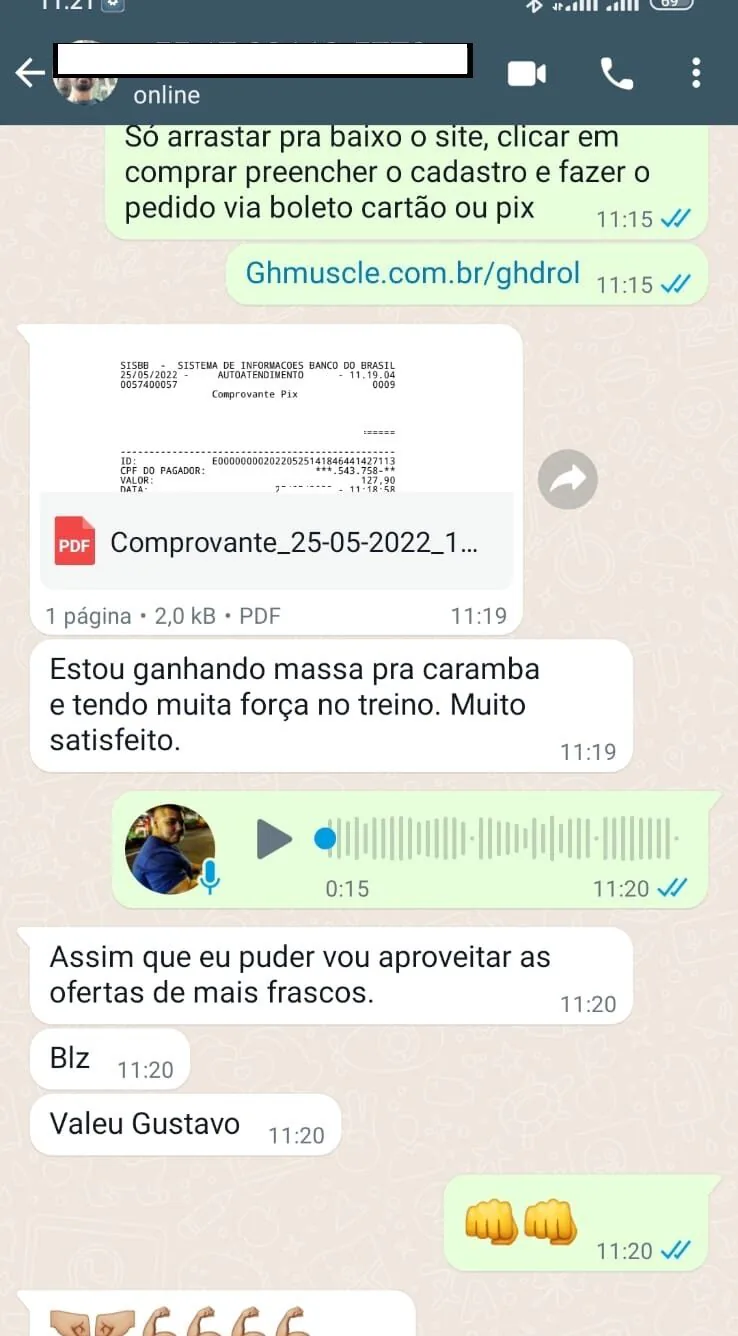This screenshot has height=1336, width=738.
Task: Start a voice call
Action: [x=616, y=73]
